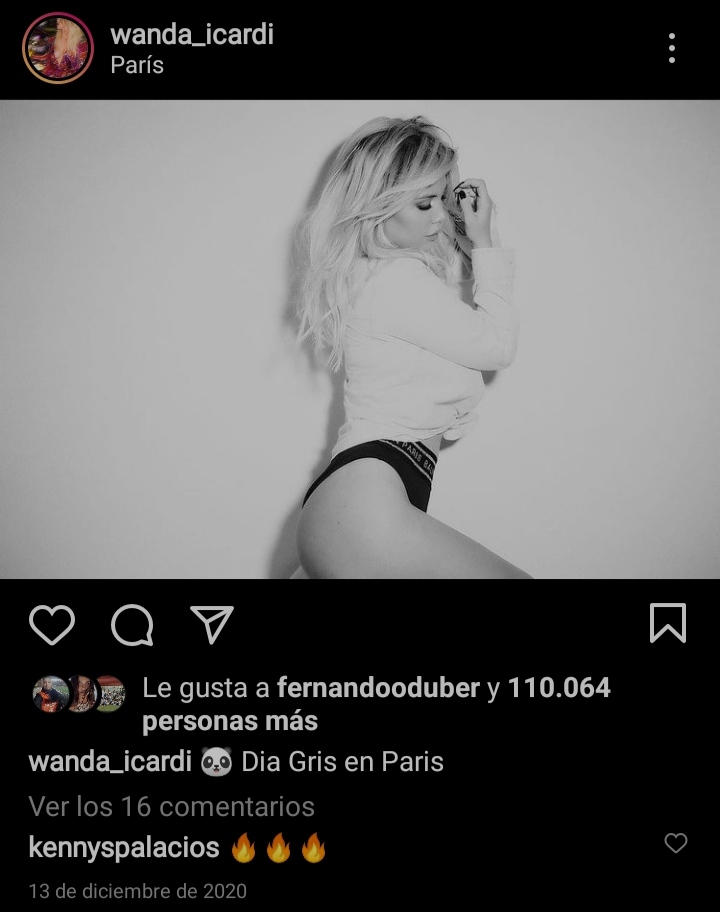This screenshot has height=912, width=720.
Task: Like kennyspalacios' comment with small heart
Action: (676, 843)
